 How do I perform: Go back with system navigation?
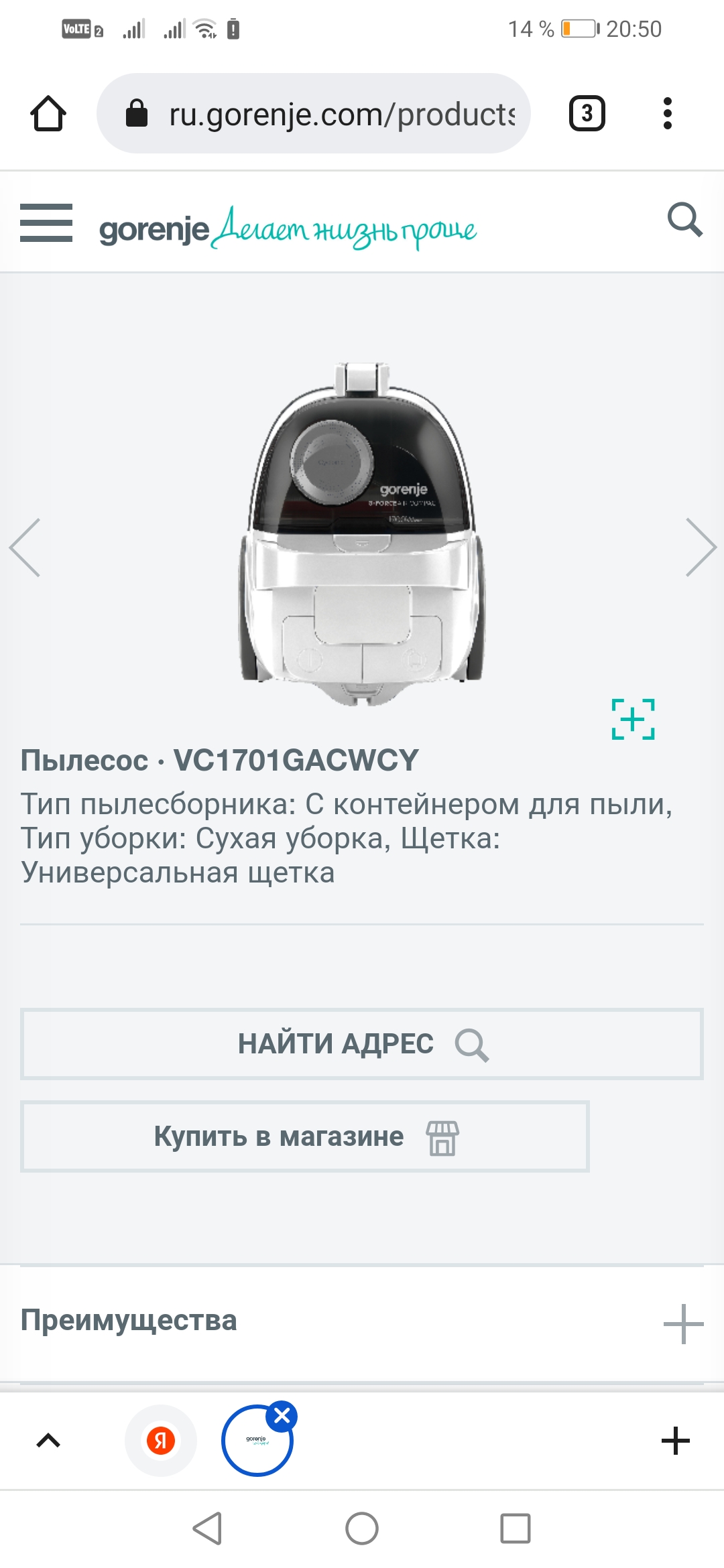[207, 1528]
